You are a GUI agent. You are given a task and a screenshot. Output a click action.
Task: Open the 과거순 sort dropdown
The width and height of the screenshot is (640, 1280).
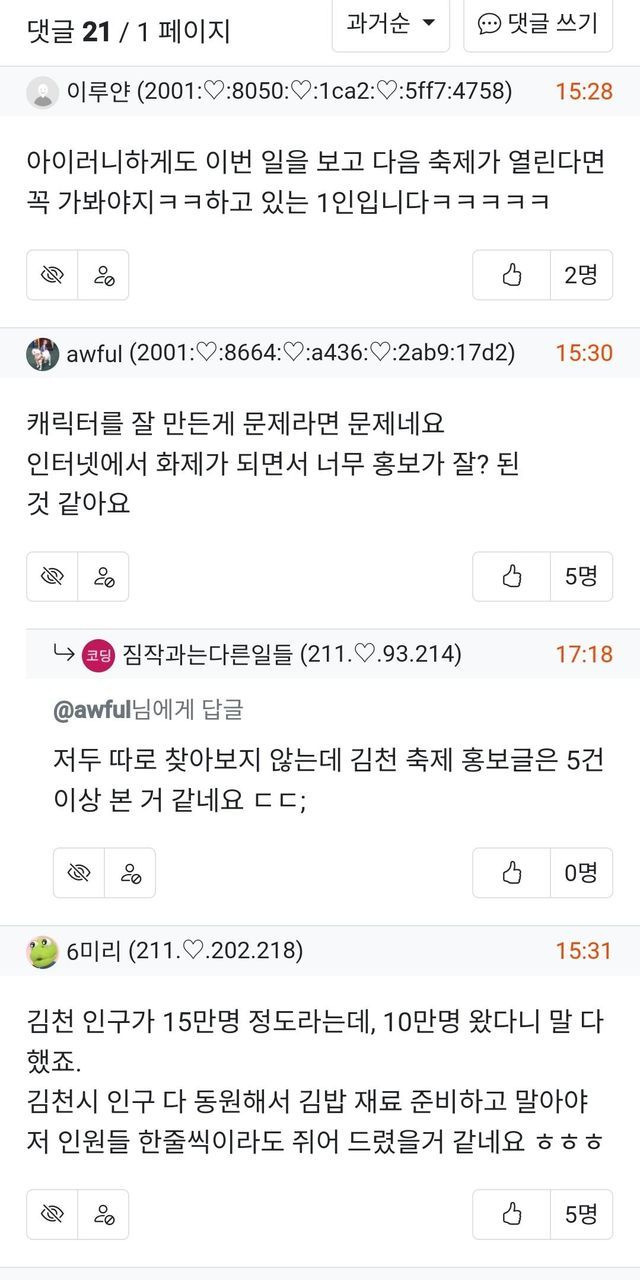[391, 24]
